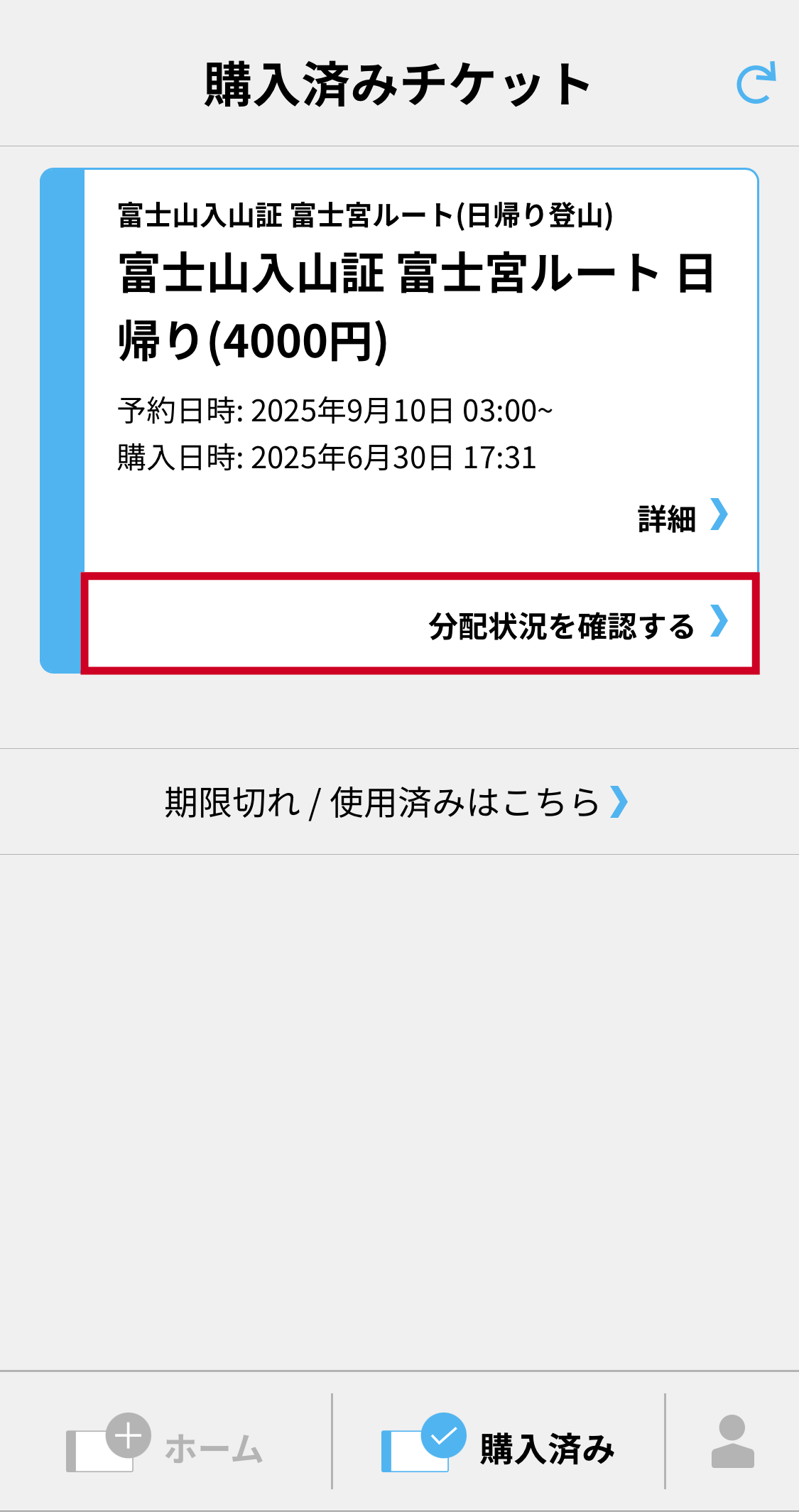The image size is (799, 1512).
Task: Open 詳細 for the Fujinomiya route ticket
Action: tap(683, 517)
